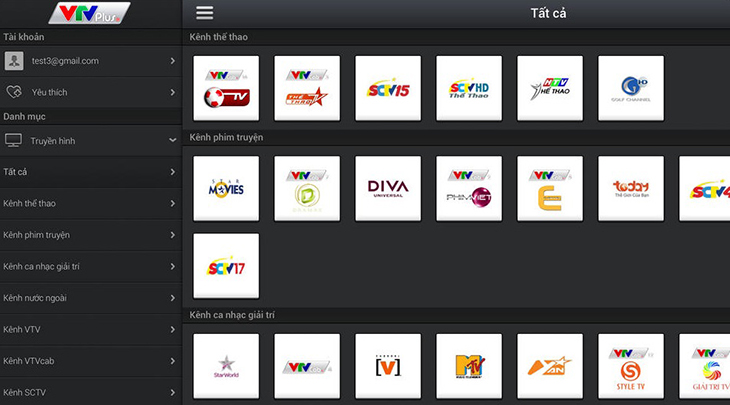
Task: Open the DIVA Universal channel
Action: [388, 188]
